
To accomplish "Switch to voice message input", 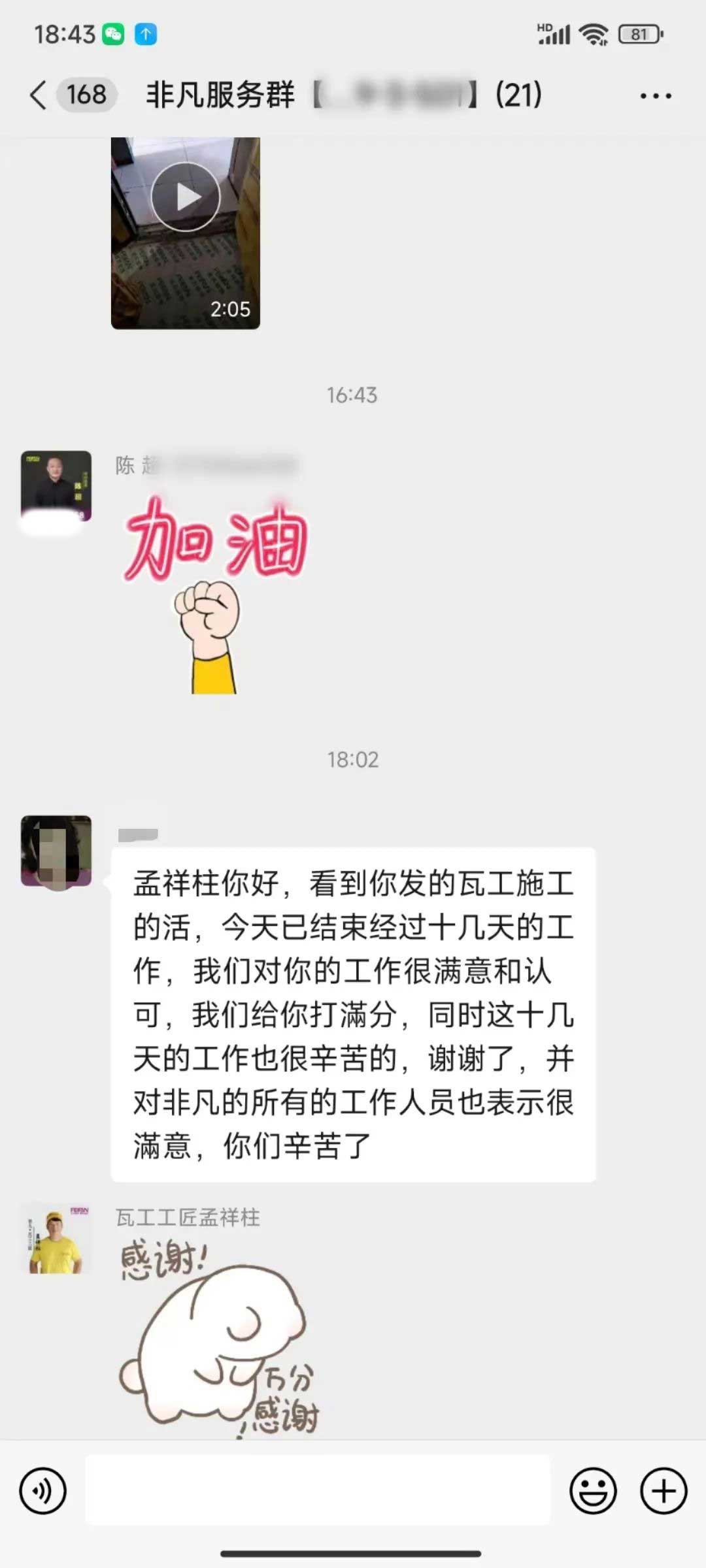I will 43,1491.
